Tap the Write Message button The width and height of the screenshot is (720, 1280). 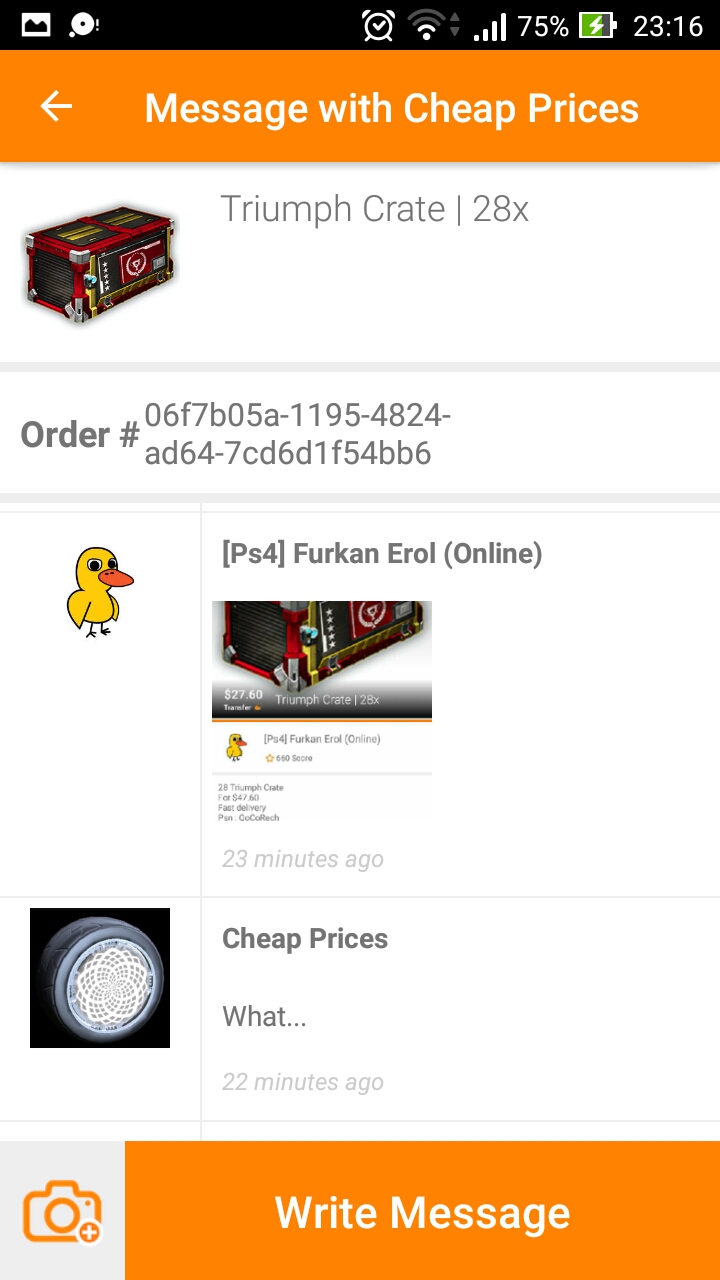[x=422, y=1211]
